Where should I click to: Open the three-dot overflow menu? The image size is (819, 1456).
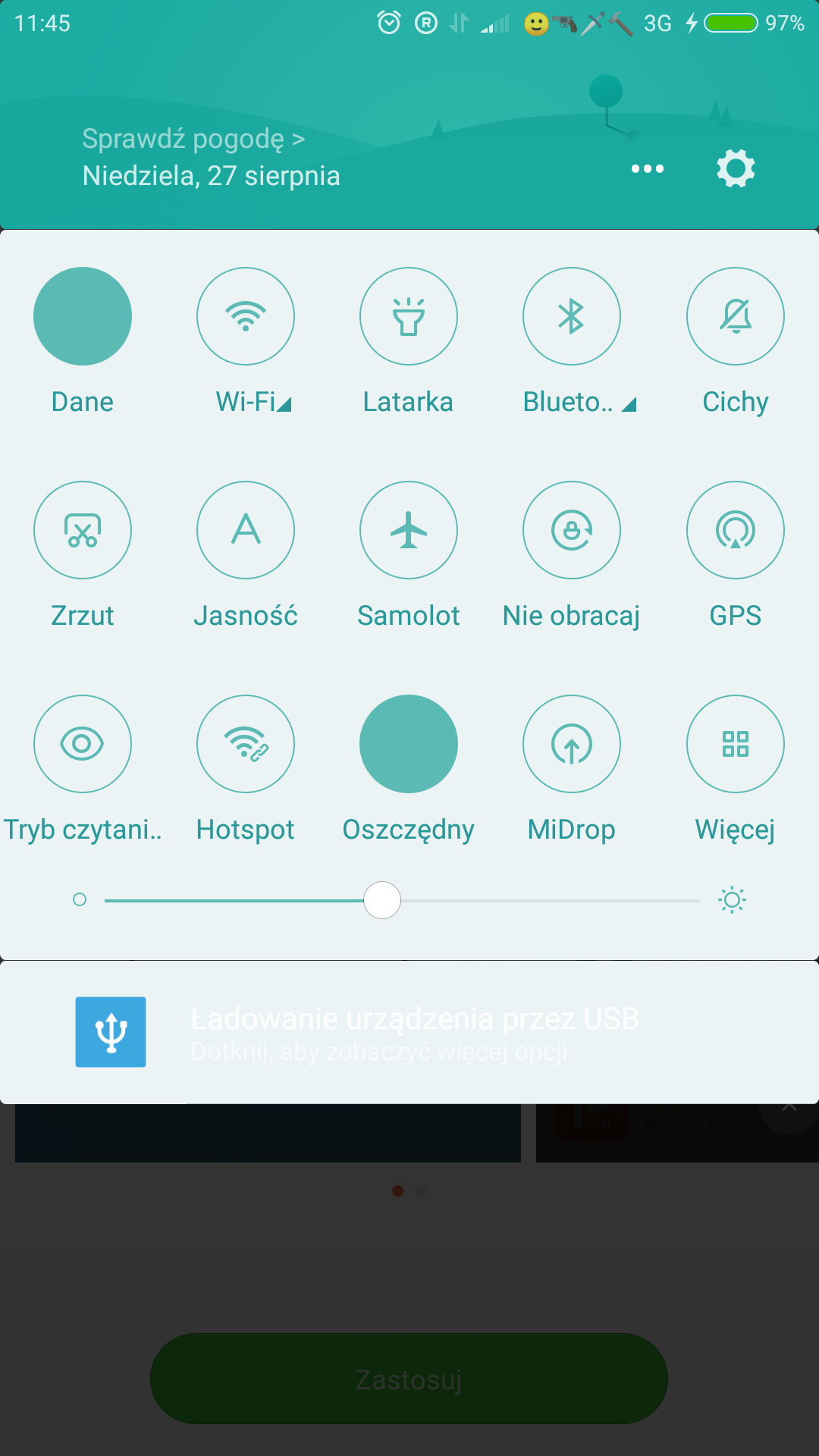647,168
